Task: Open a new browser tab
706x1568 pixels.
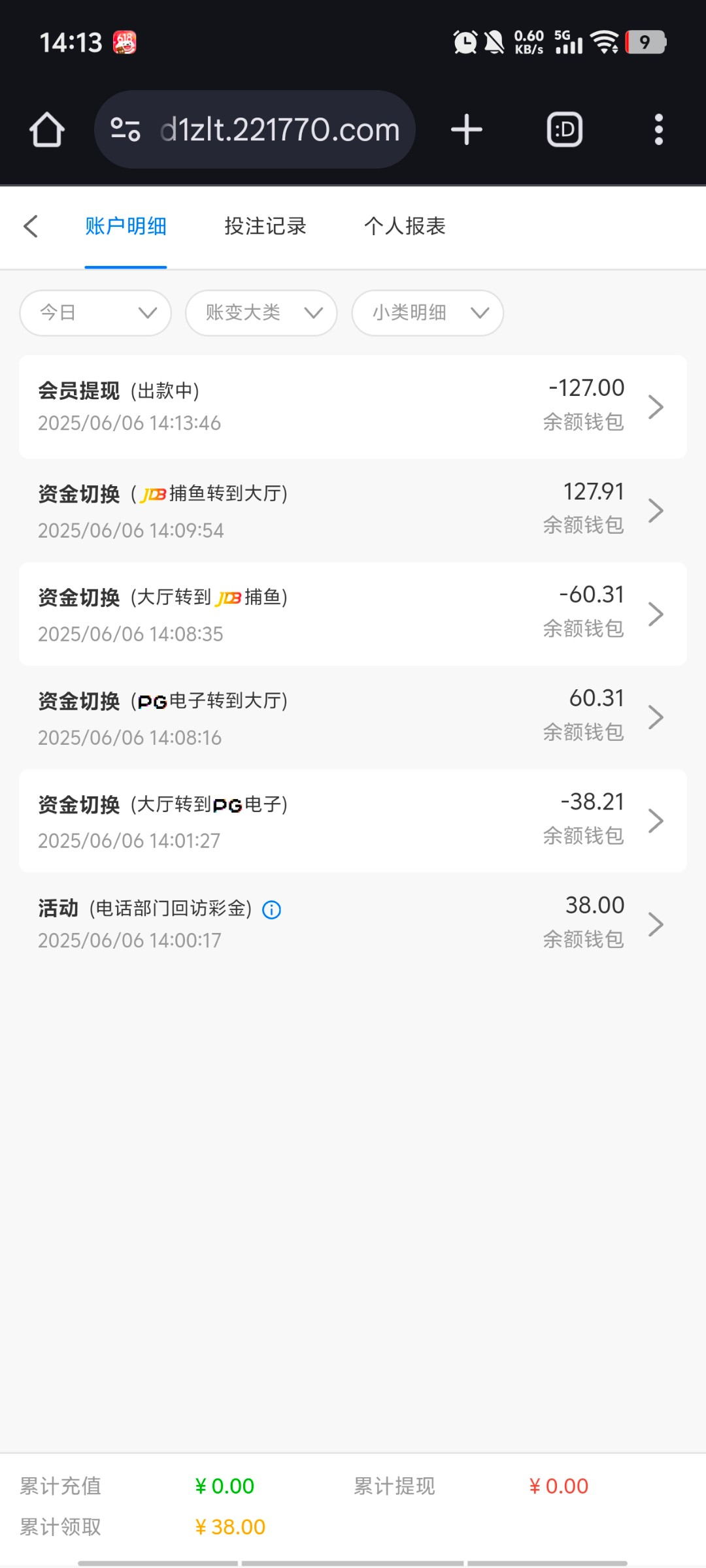Action: point(467,129)
